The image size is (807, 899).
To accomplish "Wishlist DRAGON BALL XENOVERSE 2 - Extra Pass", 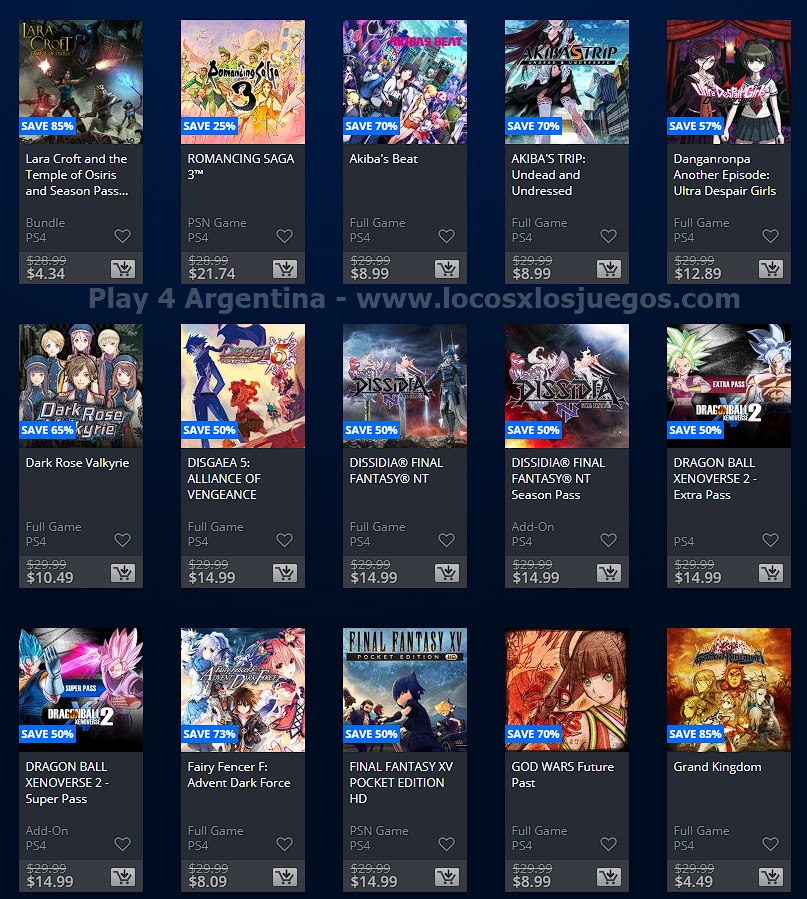I will coord(770,541).
